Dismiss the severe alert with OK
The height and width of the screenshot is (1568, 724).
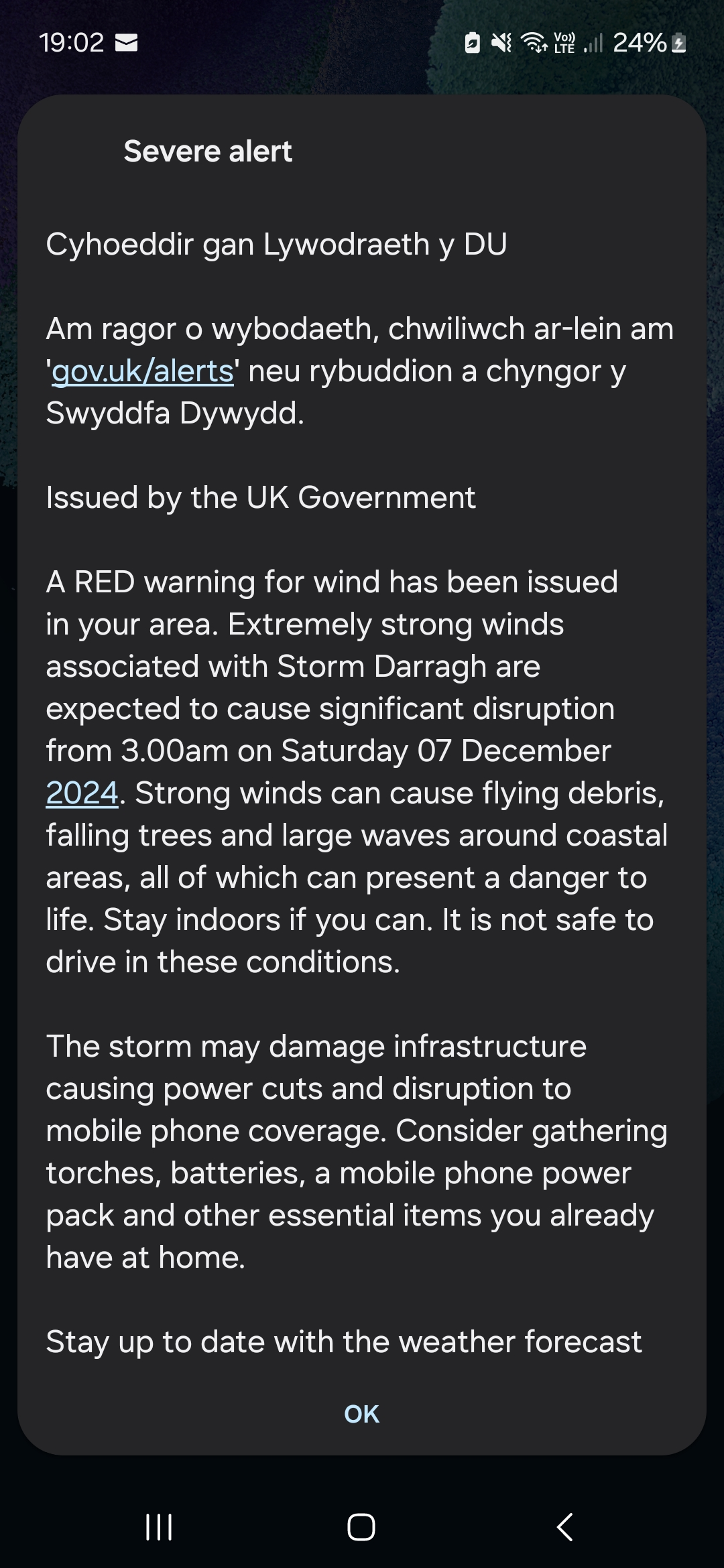pos(361,1413)
